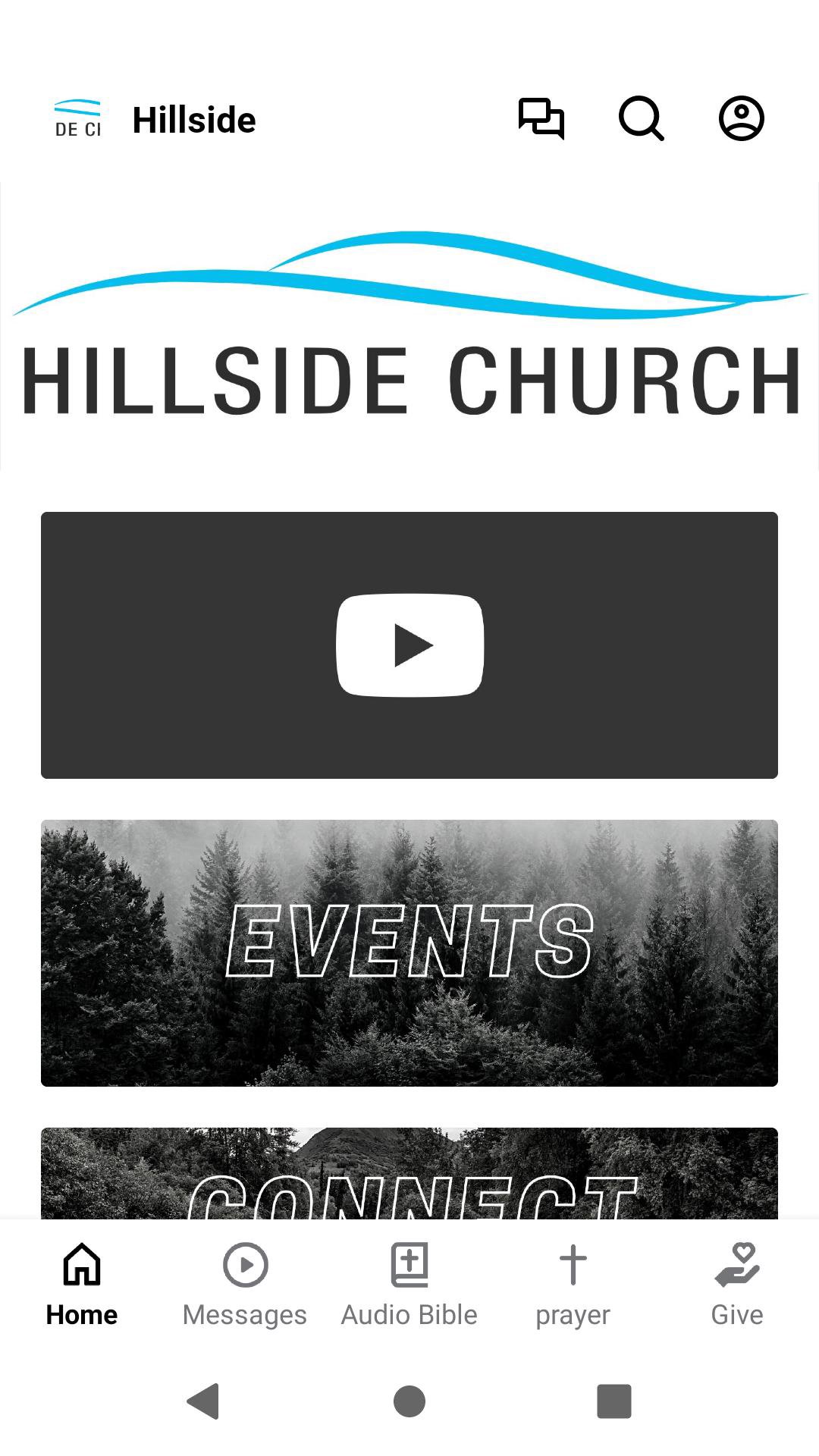Go back with the system back button
Image resolution: width=819 pixels, height=1456 pixels.
(x=203, y=1401)
